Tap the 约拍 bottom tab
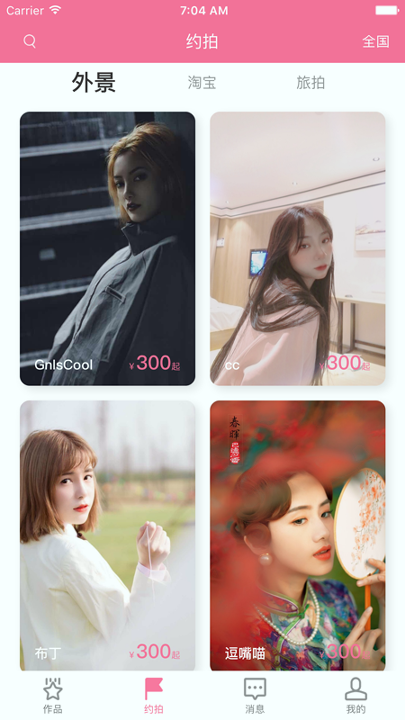The height and width of the screenshot is (720, 405). coord(153,696)
